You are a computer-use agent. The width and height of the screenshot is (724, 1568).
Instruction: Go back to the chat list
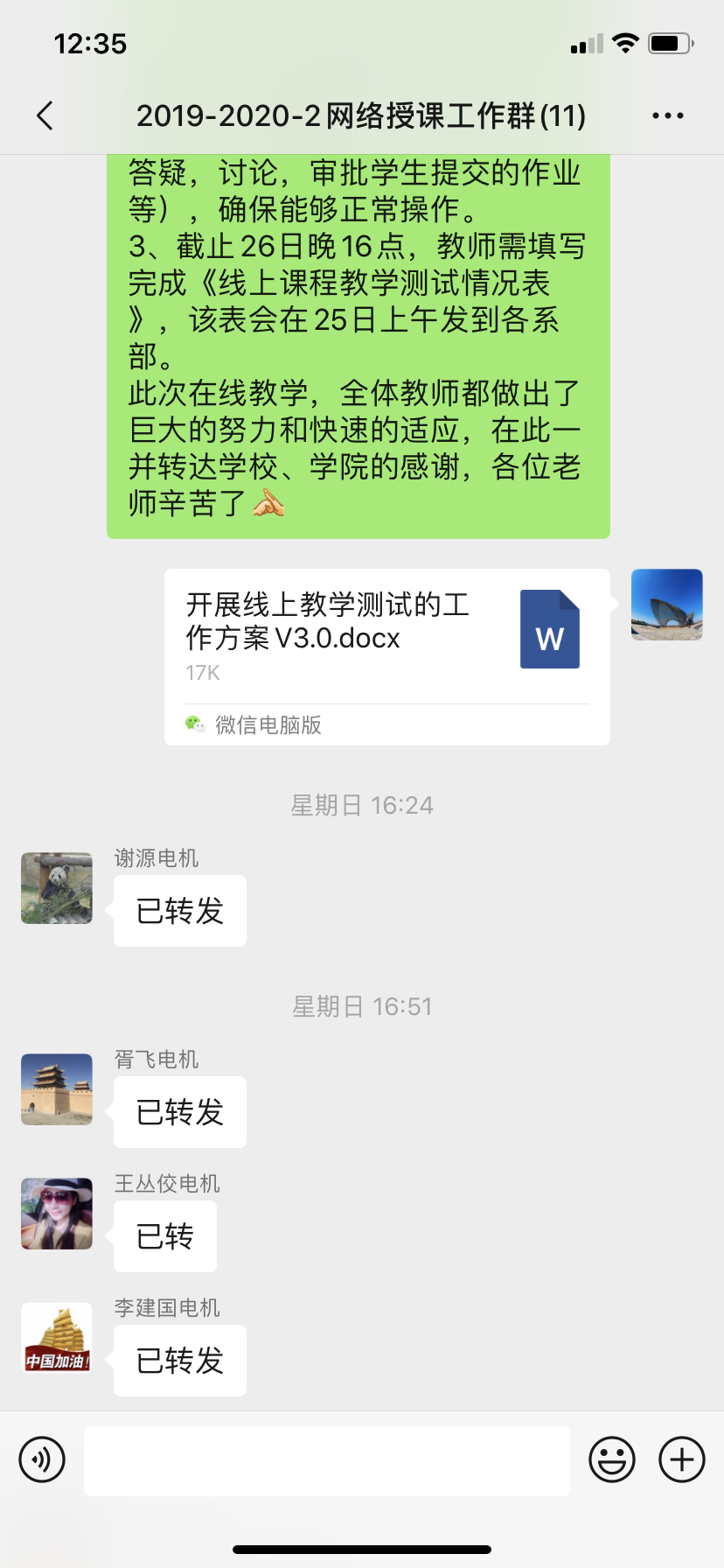[45, 115]
